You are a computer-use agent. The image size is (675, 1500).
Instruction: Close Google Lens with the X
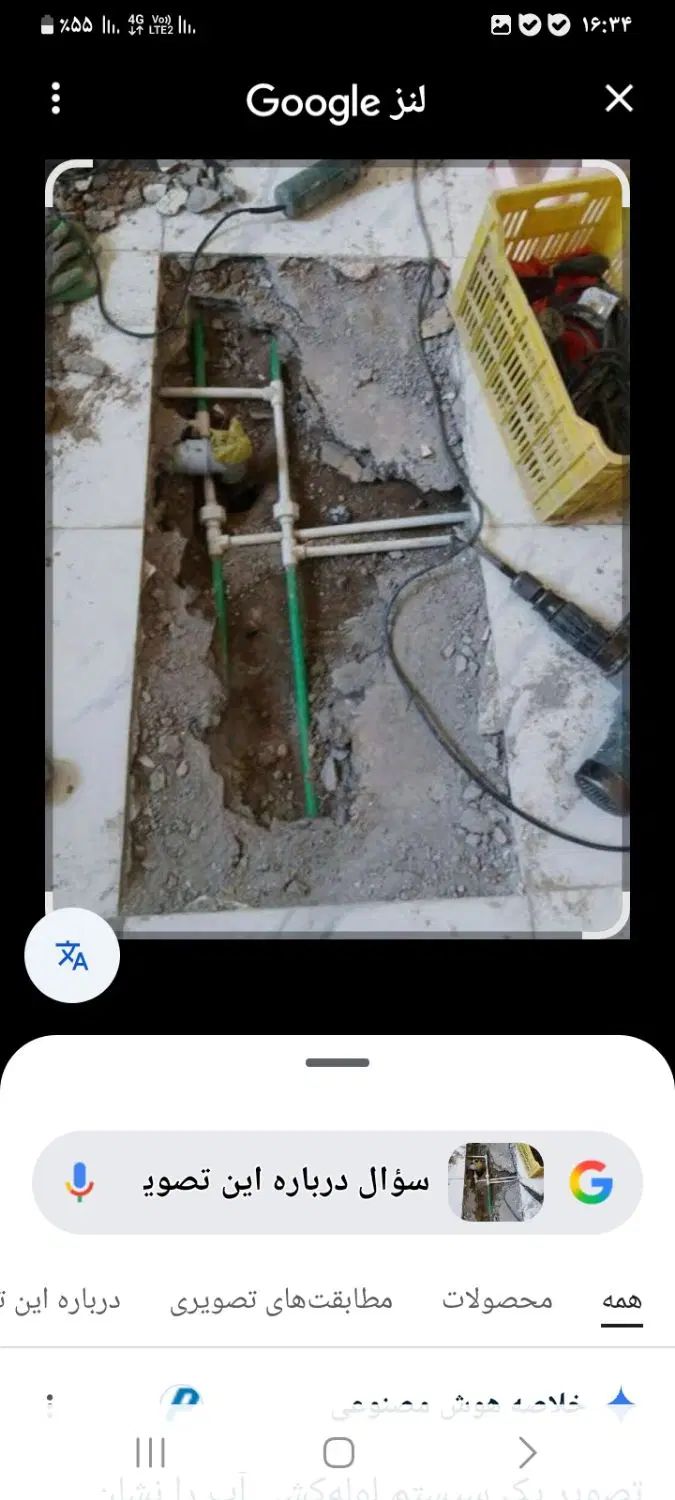(x=619, y=98)
